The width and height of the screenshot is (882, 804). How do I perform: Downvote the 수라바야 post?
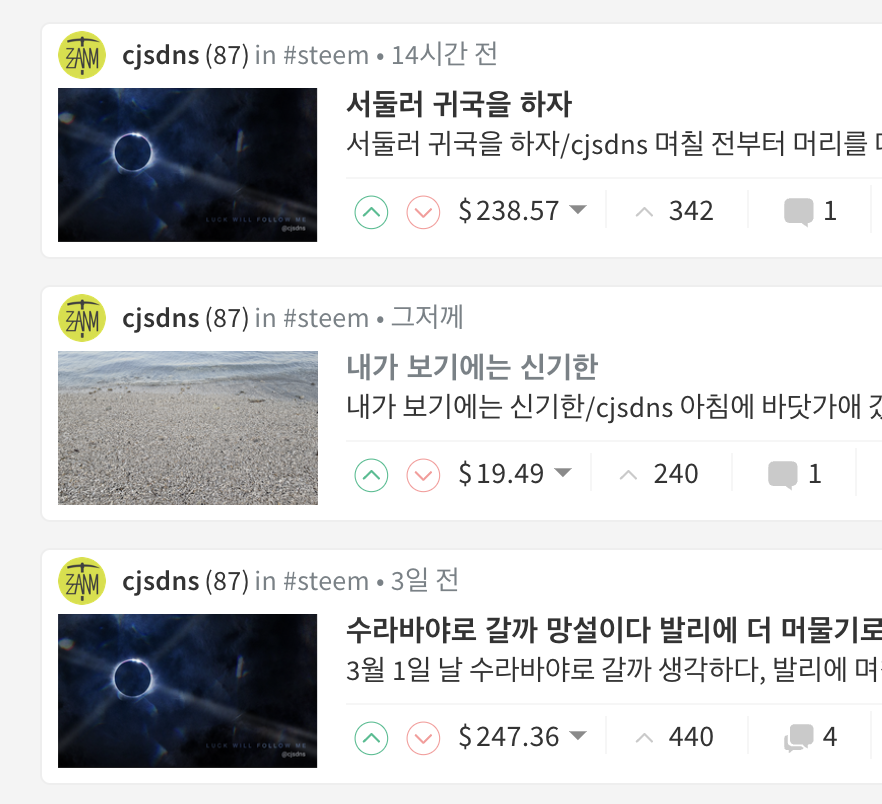[x=423, y=738]
